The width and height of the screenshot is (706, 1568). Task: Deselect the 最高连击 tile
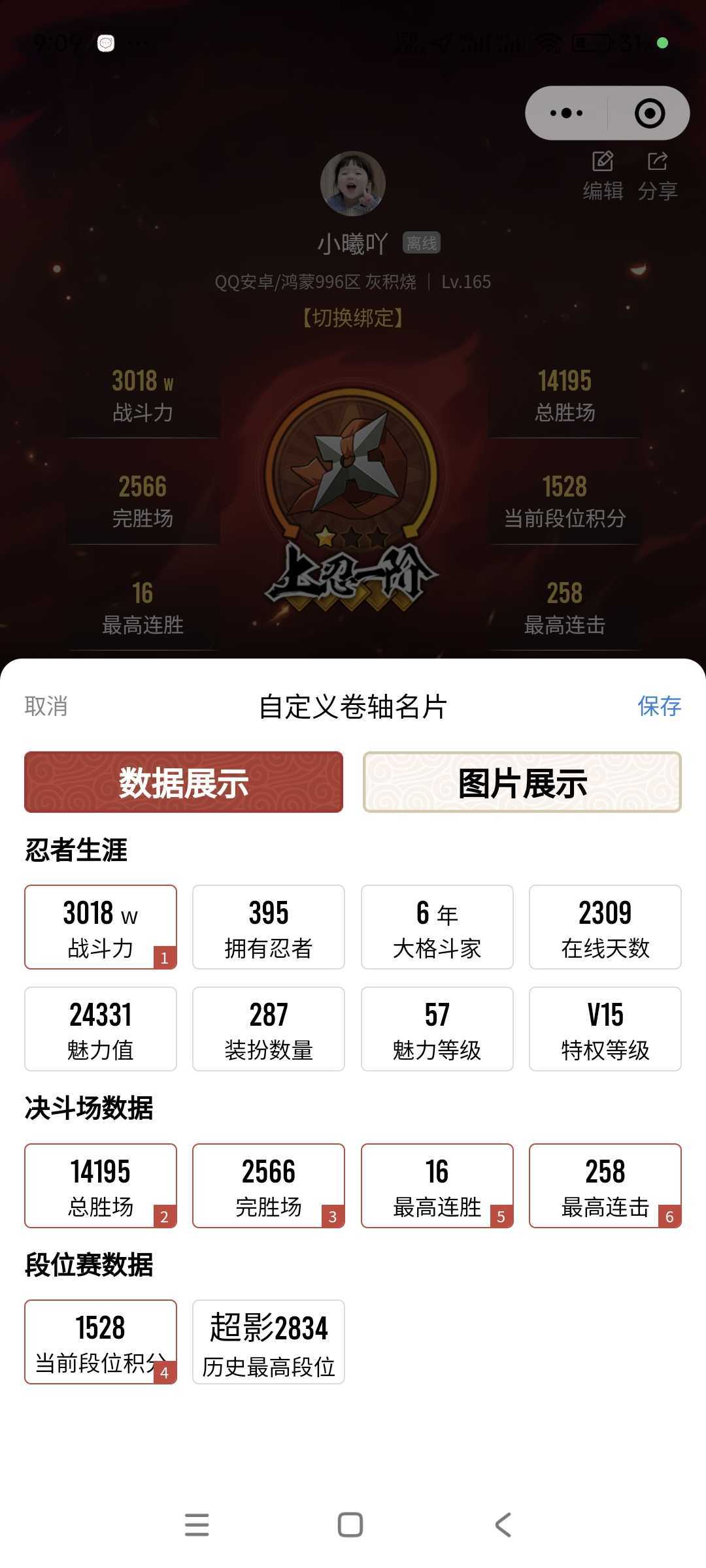tap(605, 1186)
